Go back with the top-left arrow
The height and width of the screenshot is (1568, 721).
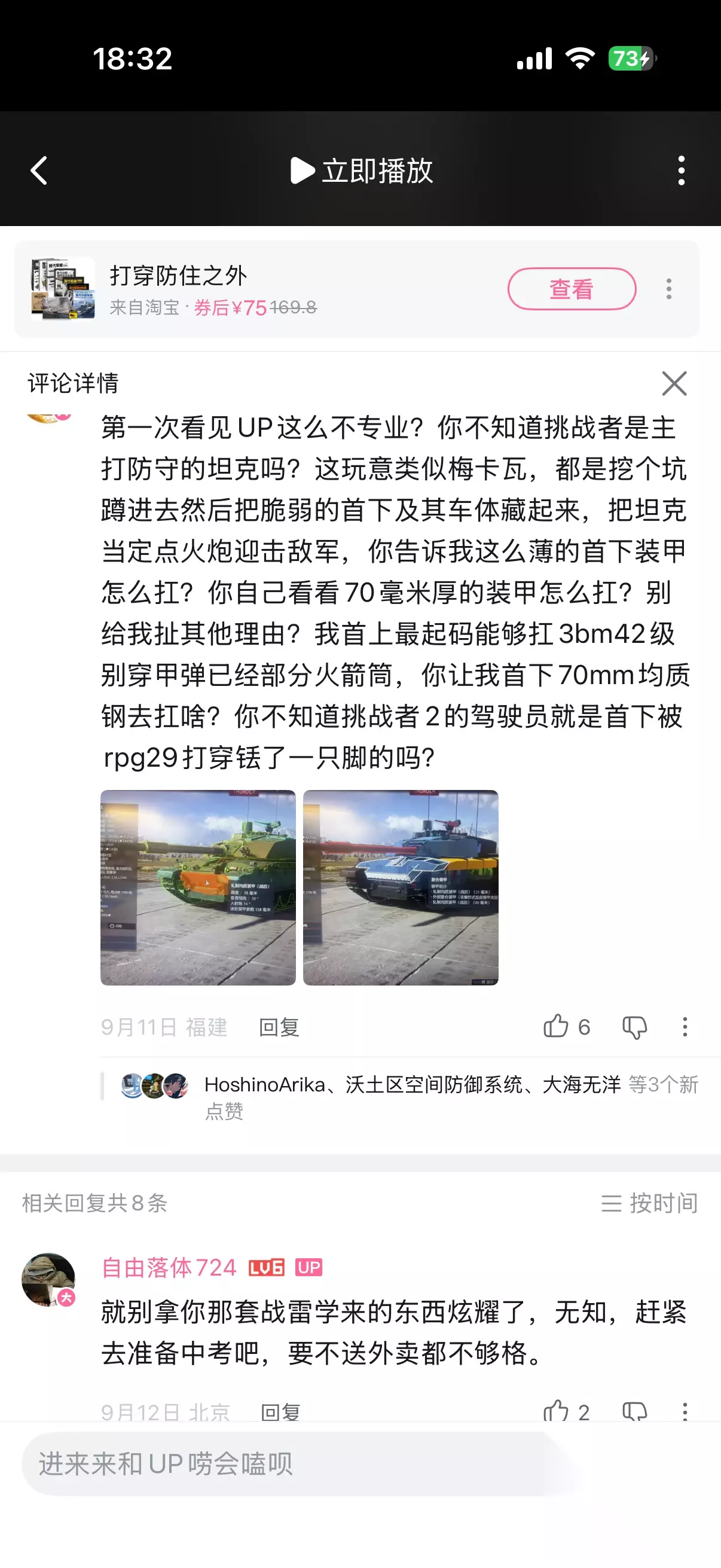(x=39, y=170)
